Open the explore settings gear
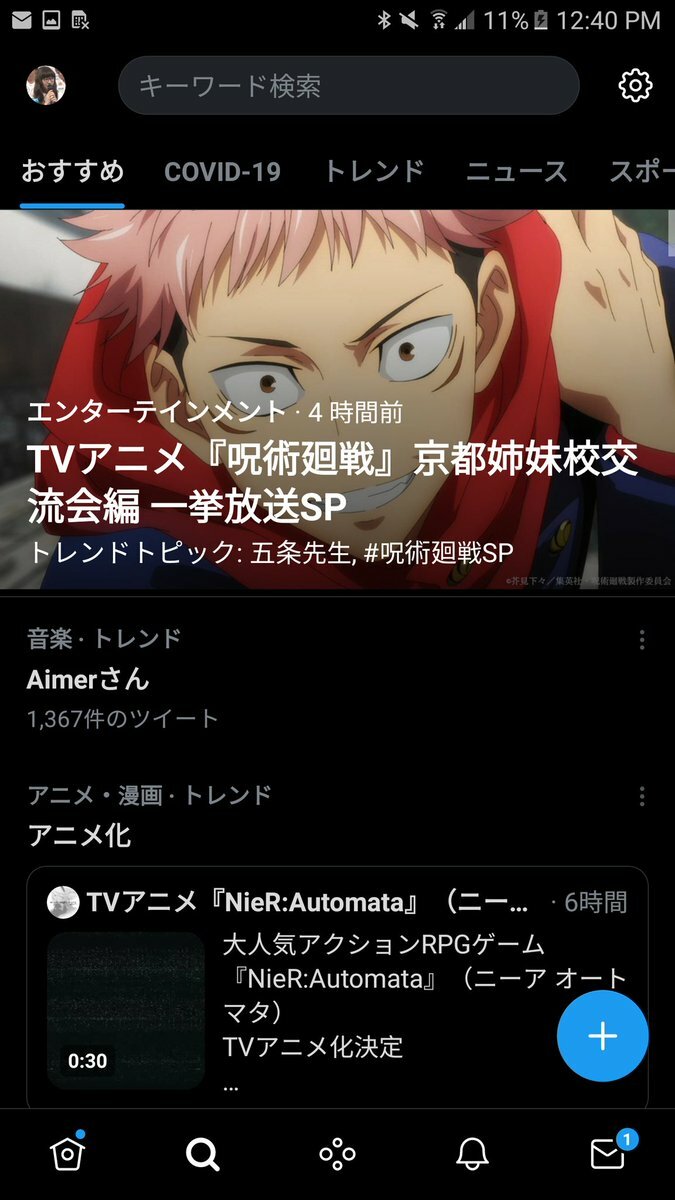This screenshot has height=1200, width=675. [x=635, y=86]
